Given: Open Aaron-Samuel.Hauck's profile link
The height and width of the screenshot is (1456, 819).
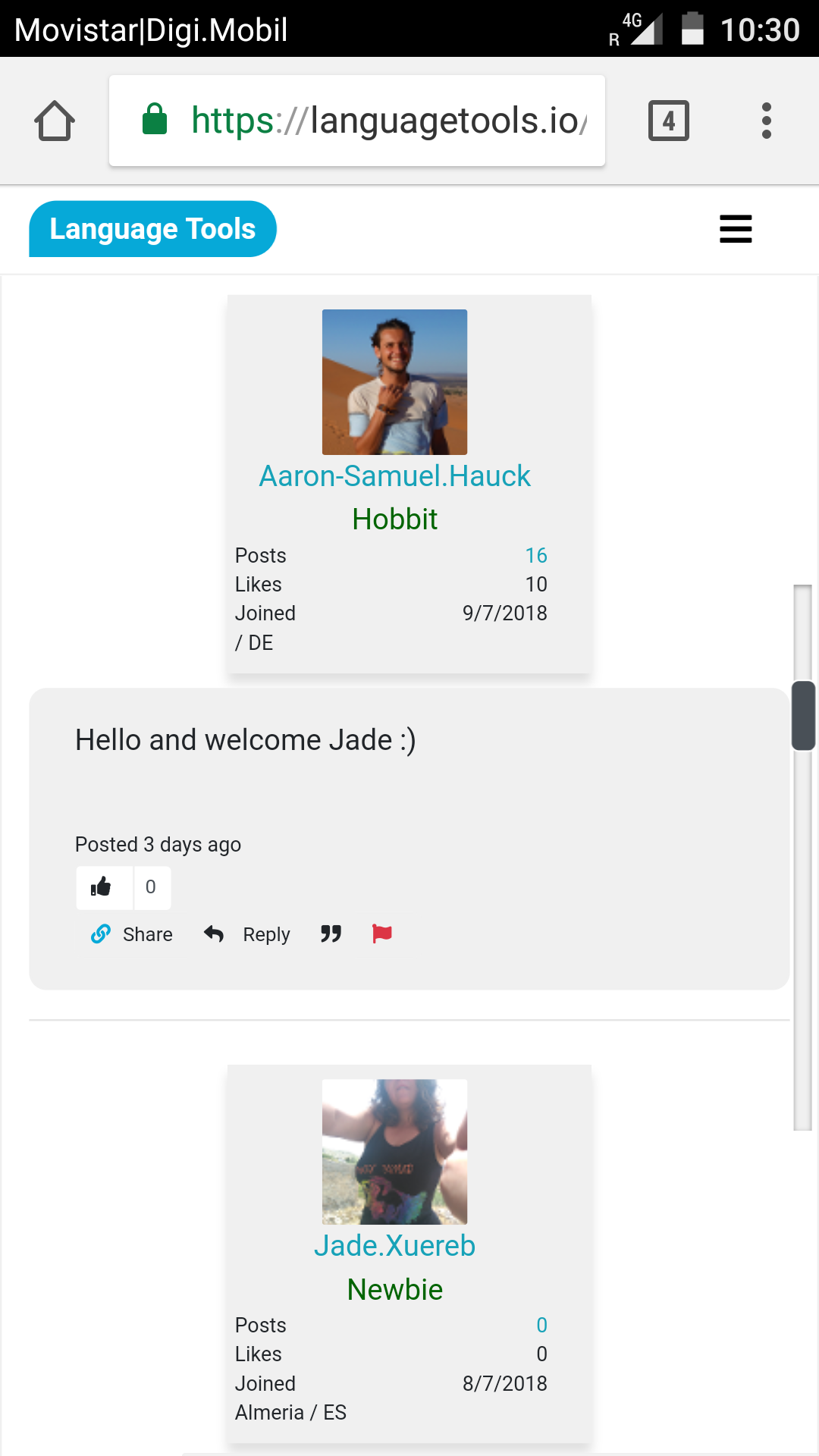Looking at the screenshot, I should [394, 476].
